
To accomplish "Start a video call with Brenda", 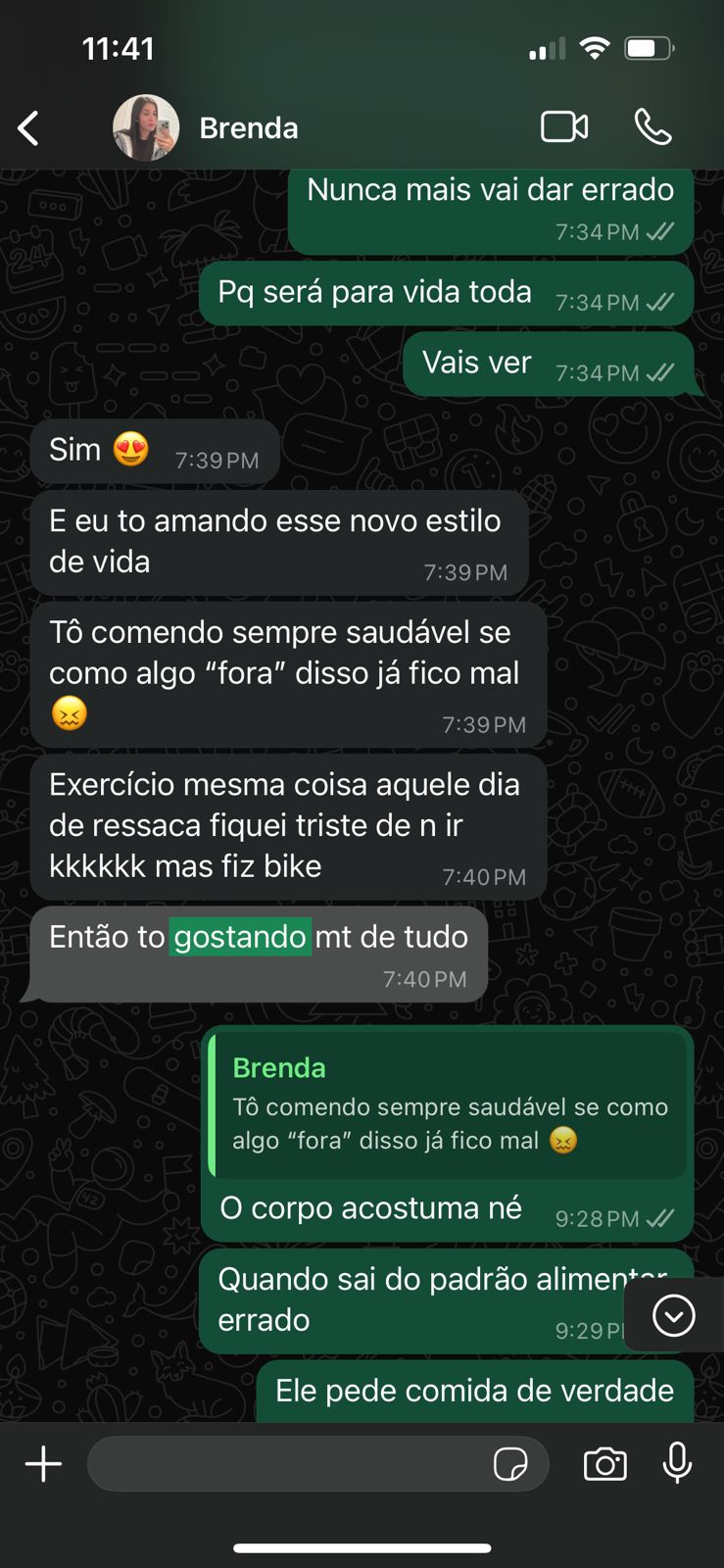I will pyautogui.click(x=564, y=127).
